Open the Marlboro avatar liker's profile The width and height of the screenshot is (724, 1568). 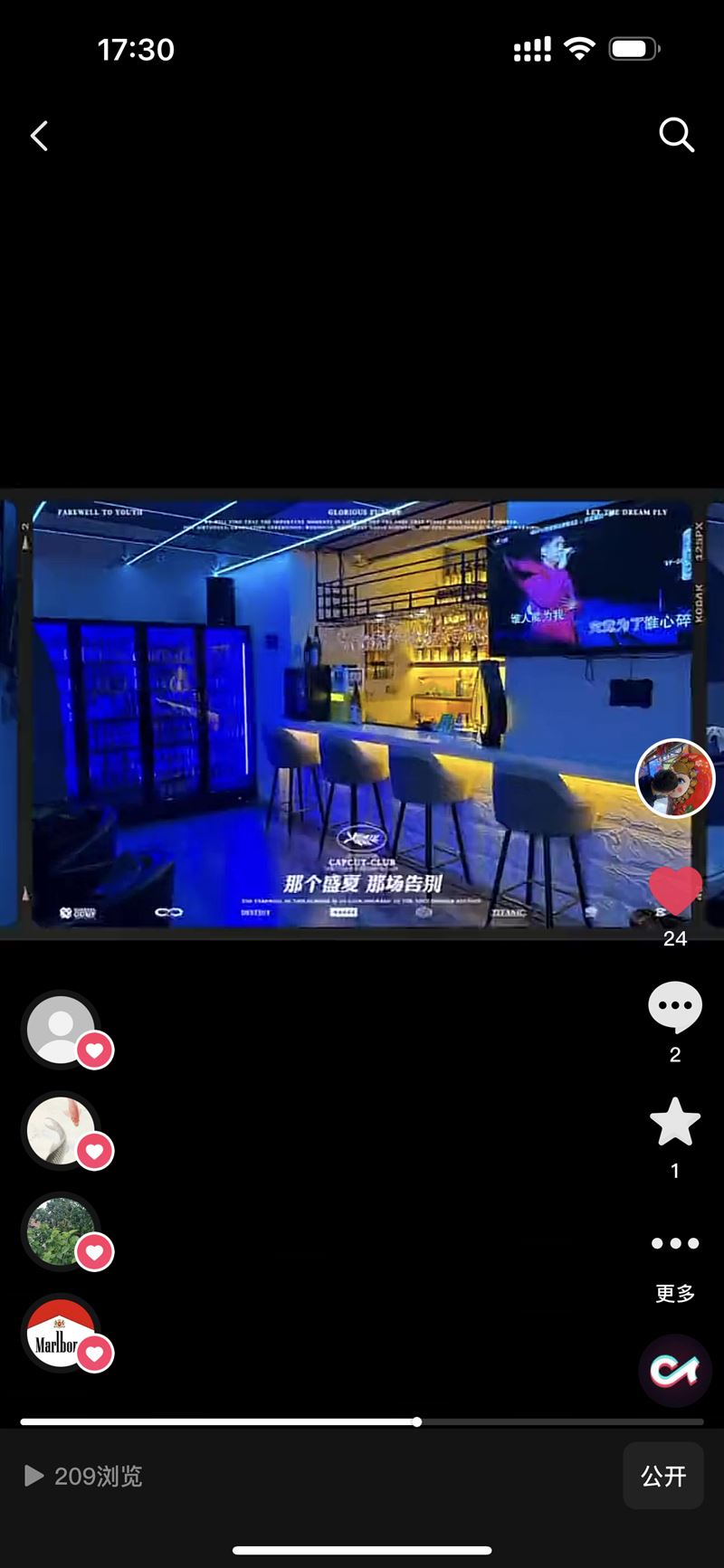[x=62, y=1333]
